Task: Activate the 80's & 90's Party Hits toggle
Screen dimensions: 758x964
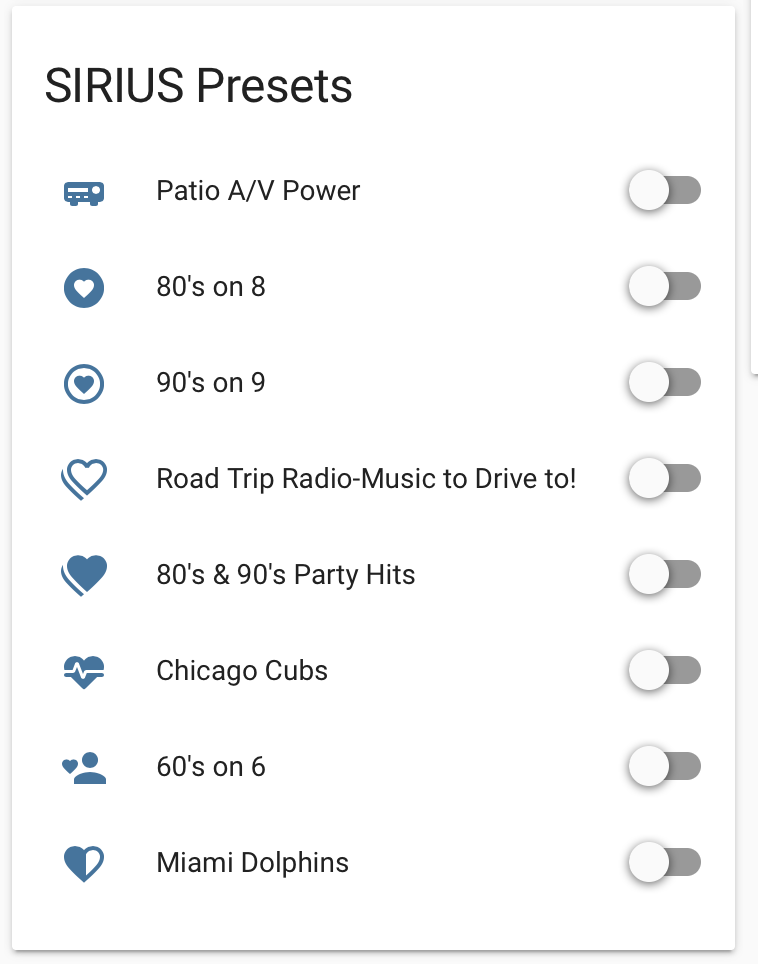Action: (665, 575)
